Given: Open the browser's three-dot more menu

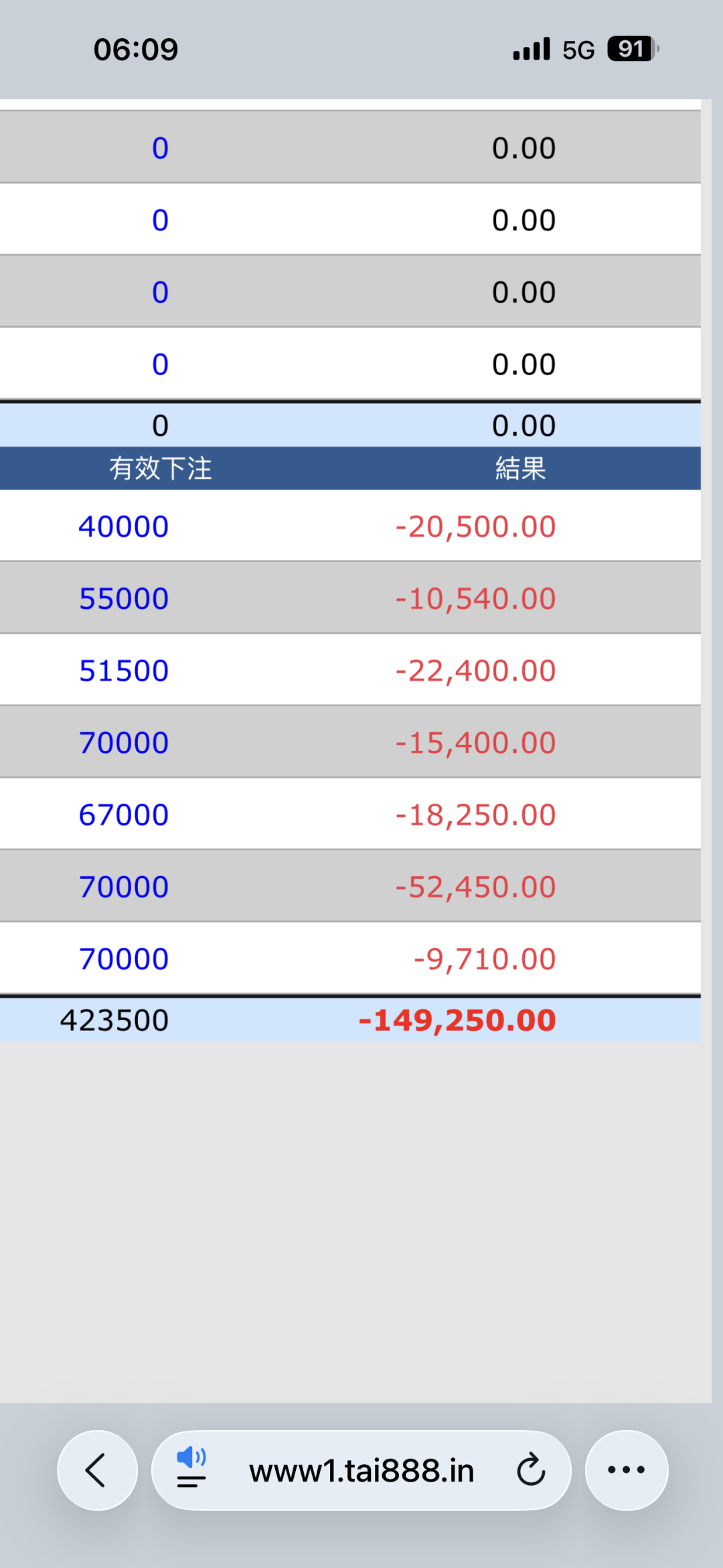Looking at the screenshot, I should pyautogui.click(x=626, y=1470).
